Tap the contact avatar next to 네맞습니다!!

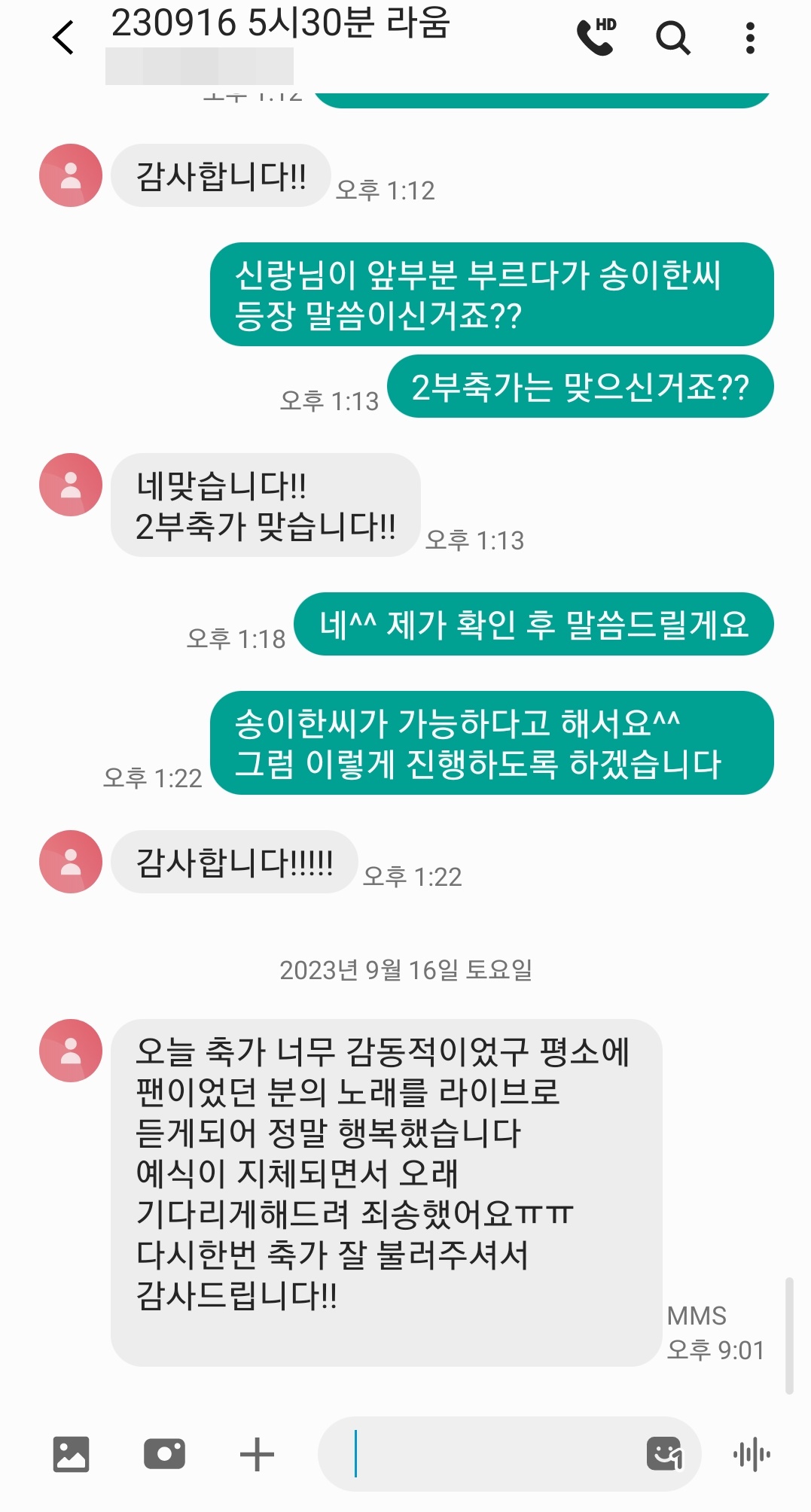click(x=71, y=485)
